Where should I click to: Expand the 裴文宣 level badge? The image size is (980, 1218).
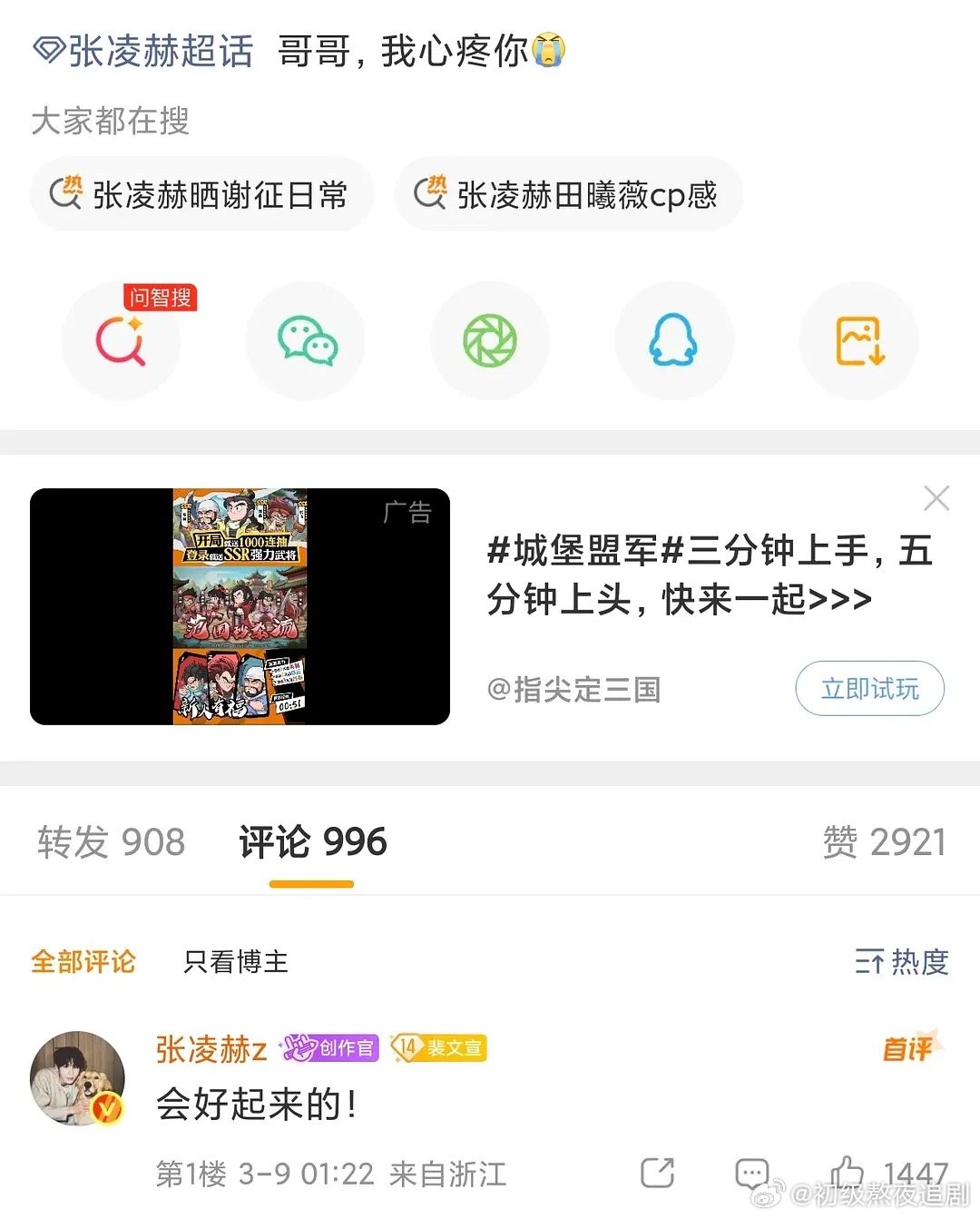point(439,1049)
